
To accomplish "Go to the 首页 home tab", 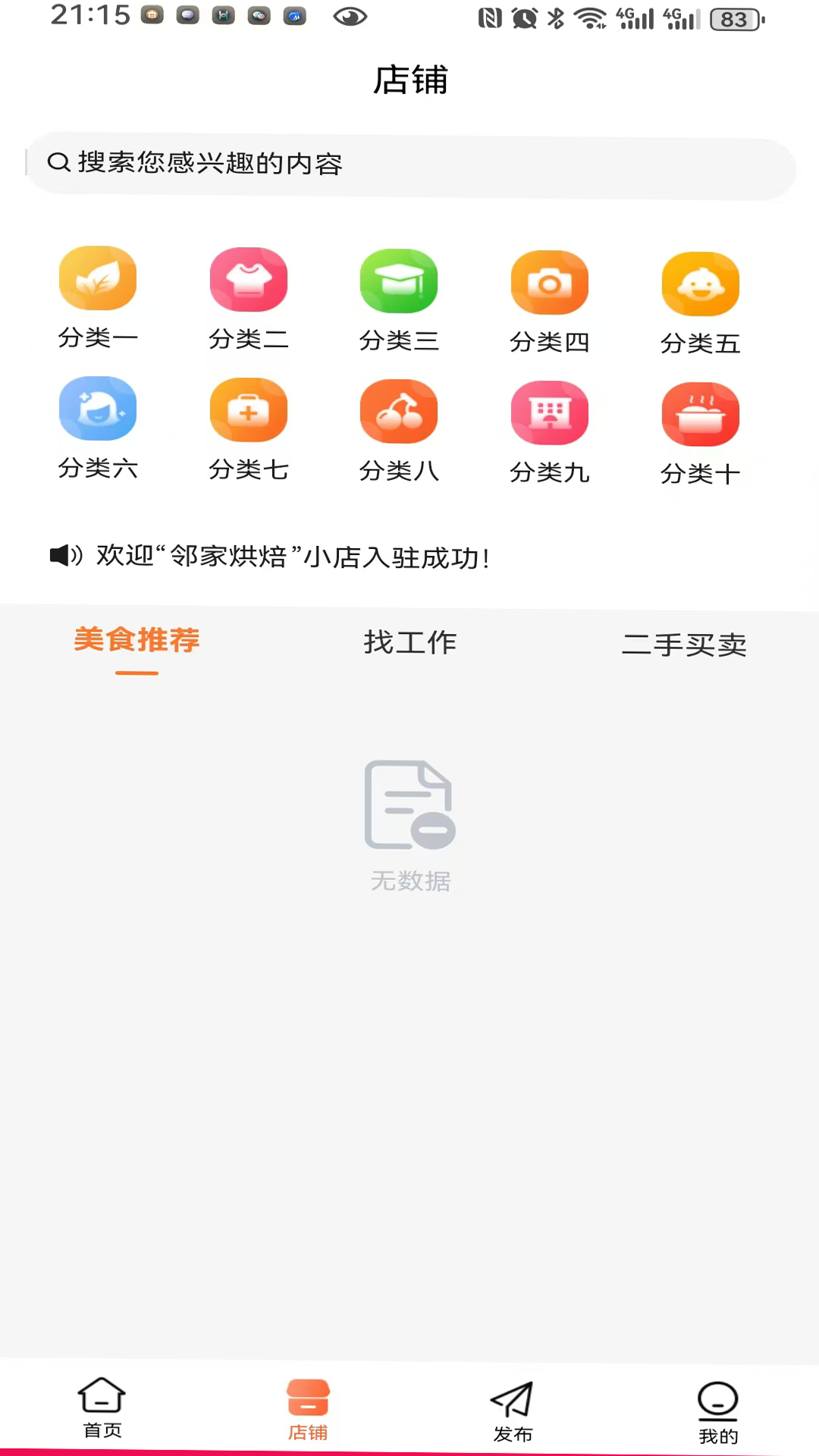I will point(102,1407).
